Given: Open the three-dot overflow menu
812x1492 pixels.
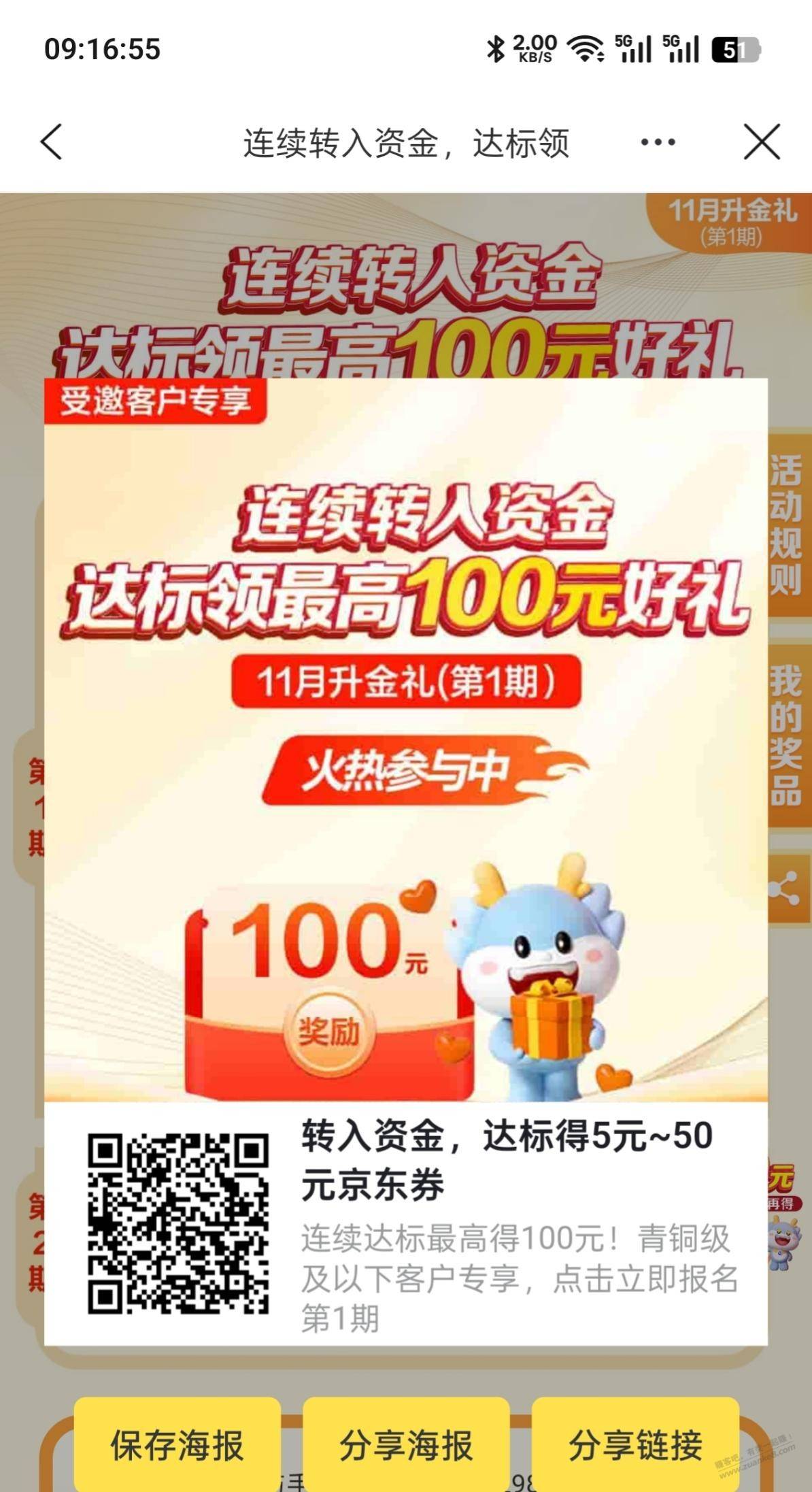Looking at the screenshot, I should 658,142.
